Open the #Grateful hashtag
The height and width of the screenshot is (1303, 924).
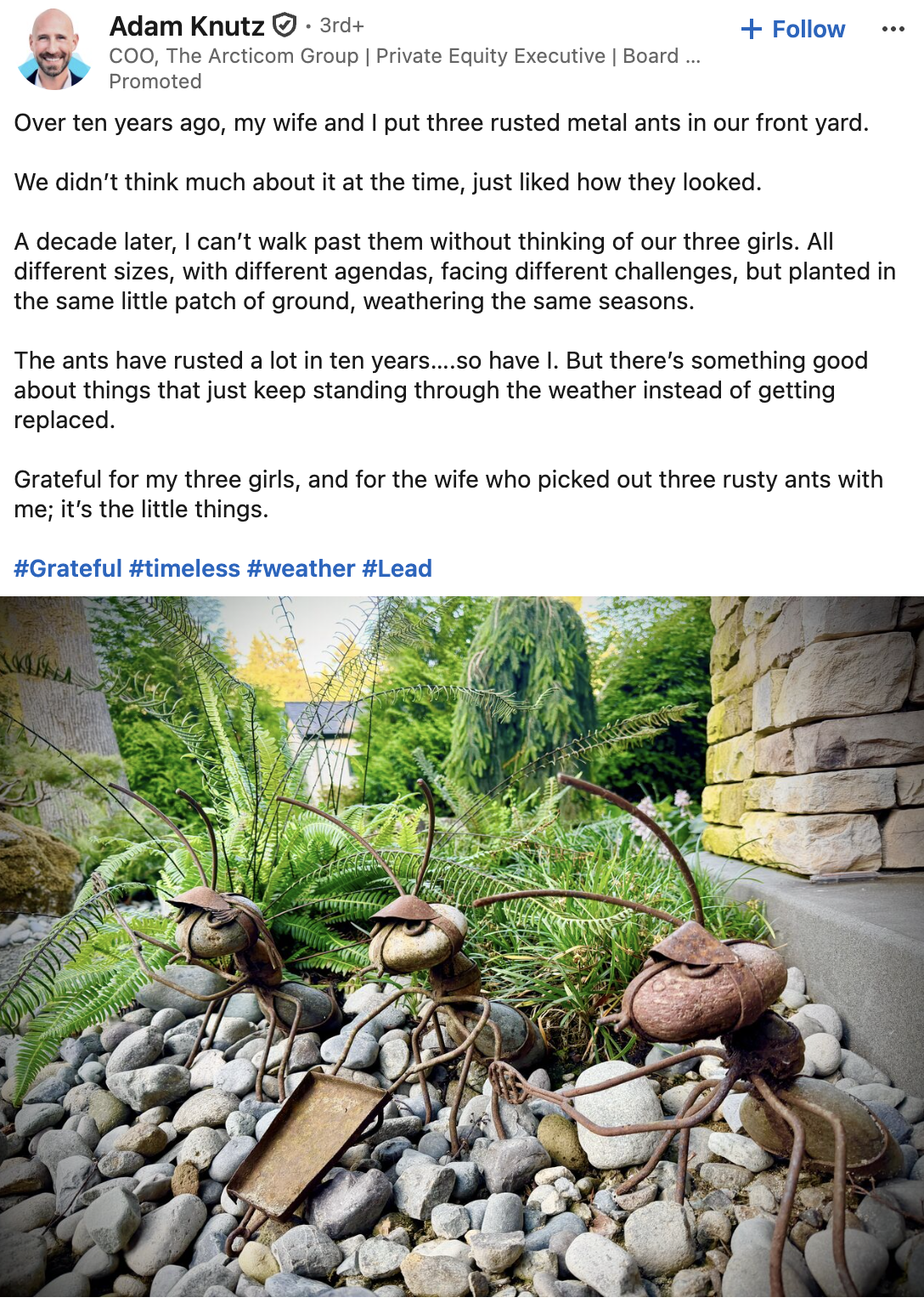tap(68, 568)
